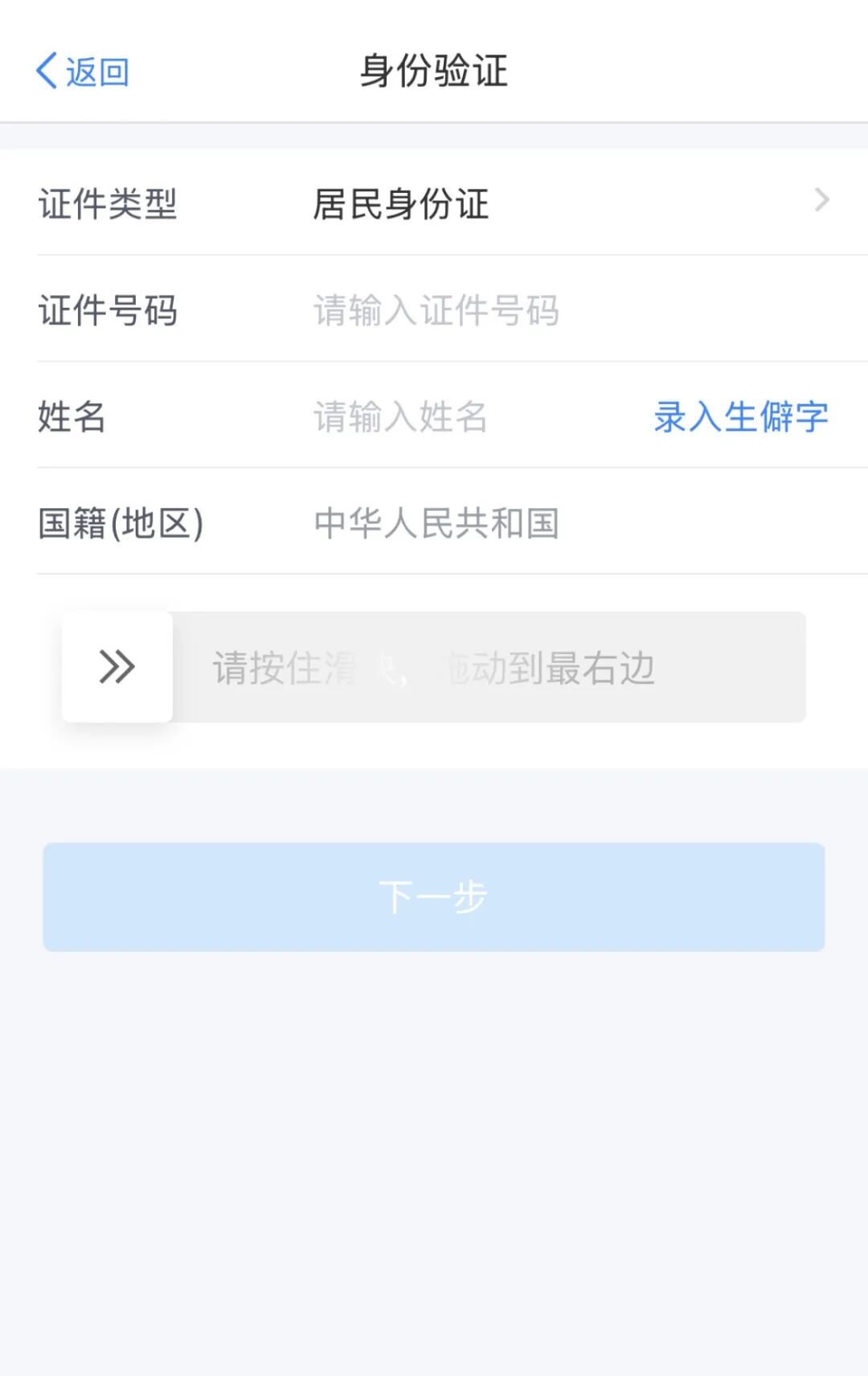Click the back arrow icon
Screen dimensions: 868x1376
click(46, 70)
